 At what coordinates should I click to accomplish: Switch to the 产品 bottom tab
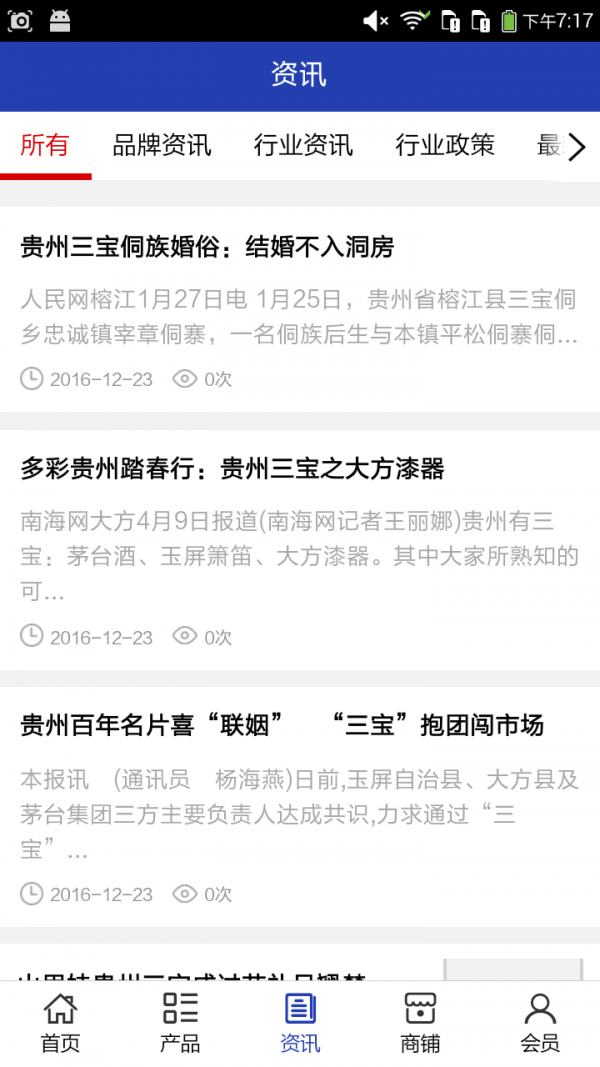pyautogui.click(x=180, y=1023)
